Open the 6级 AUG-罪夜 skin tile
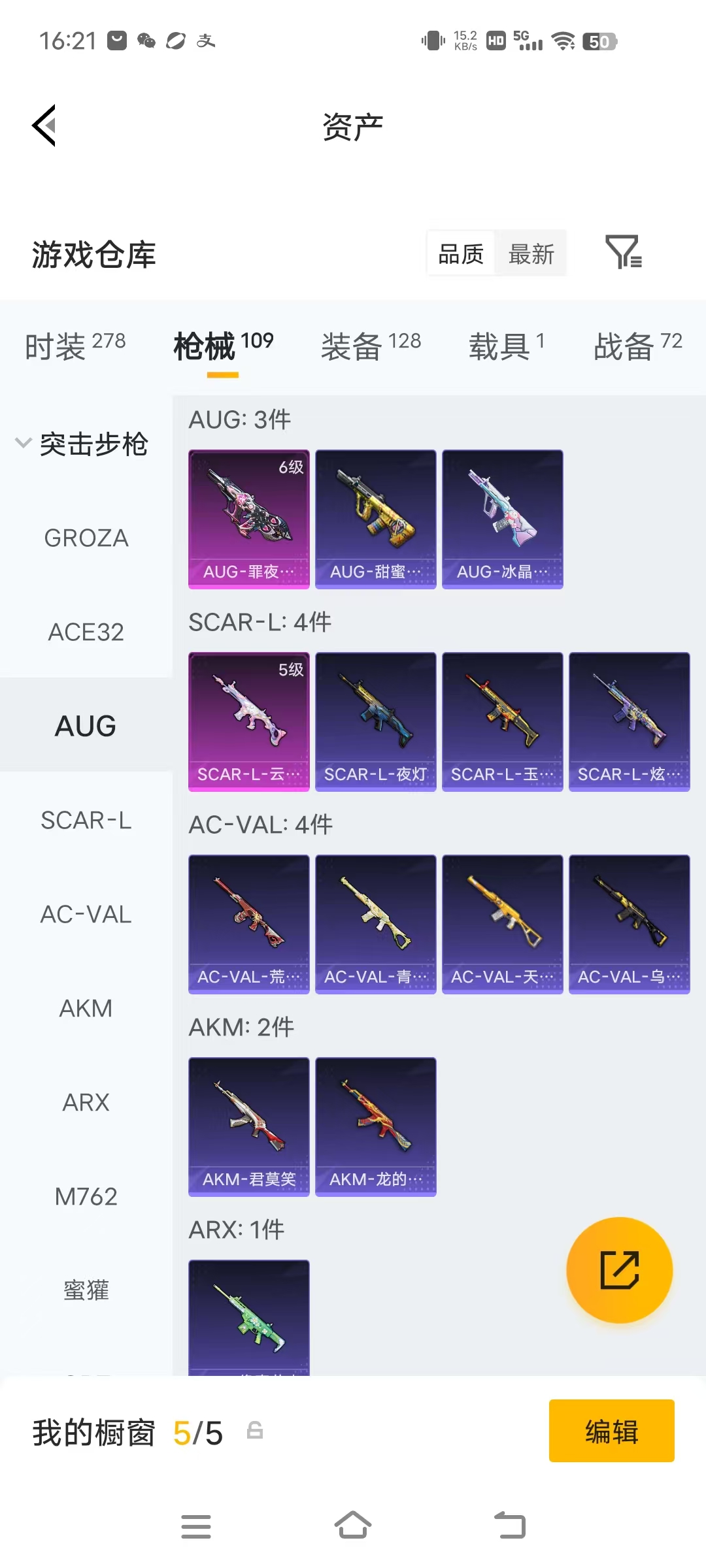The width and height of the screenshot is (706, 1568). (x=249, y=519)
